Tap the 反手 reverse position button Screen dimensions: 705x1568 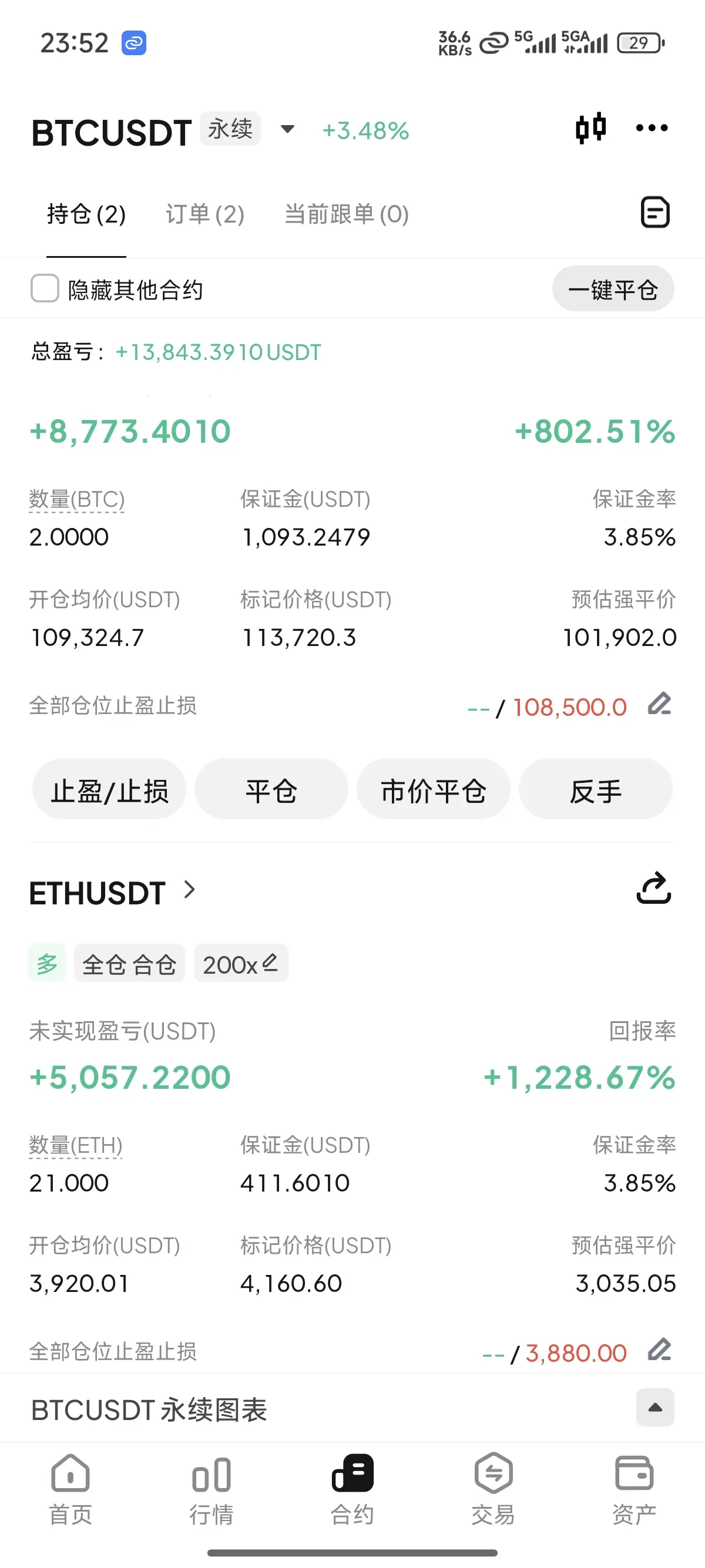595,789
